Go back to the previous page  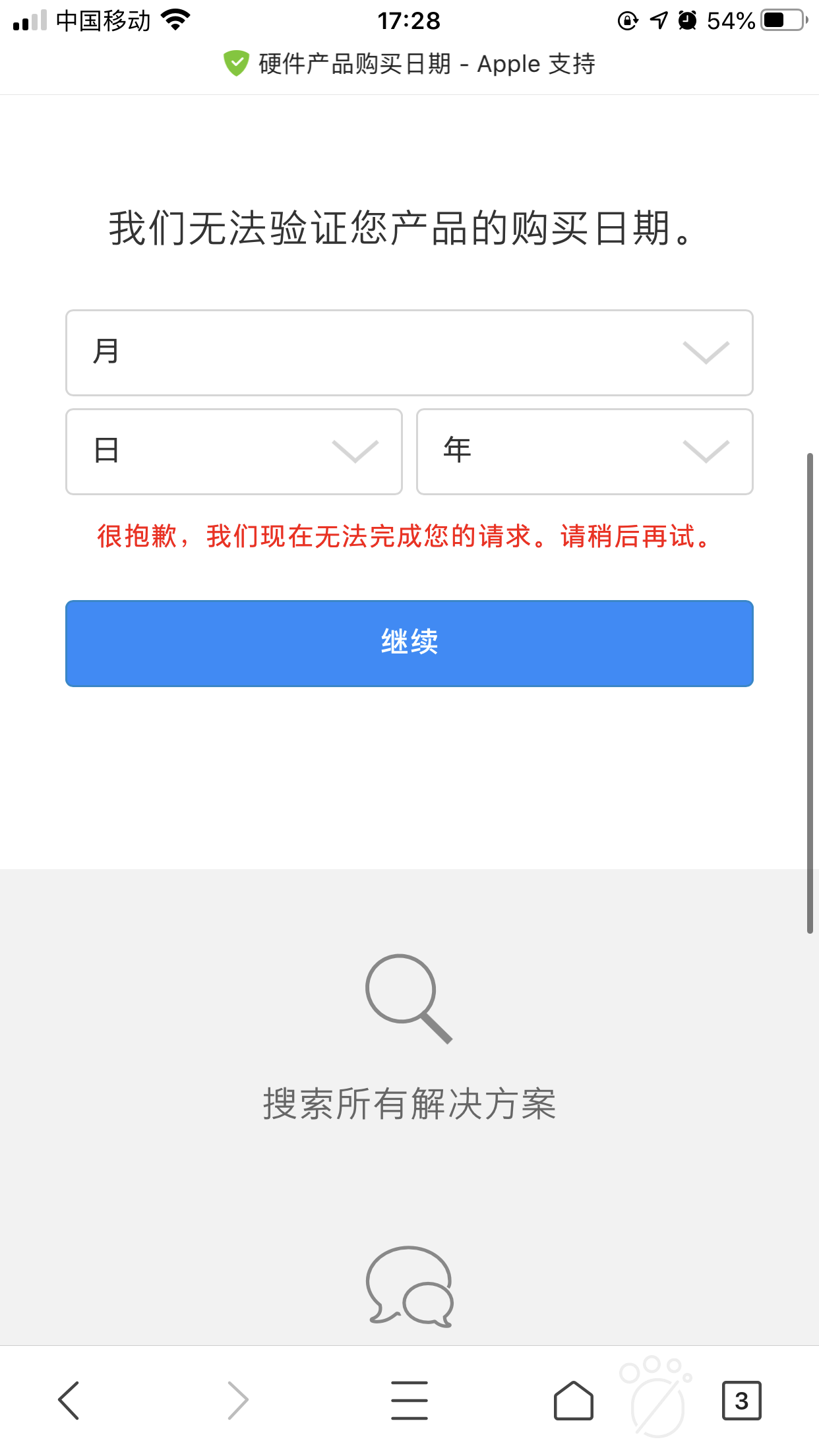[69, 1400]
